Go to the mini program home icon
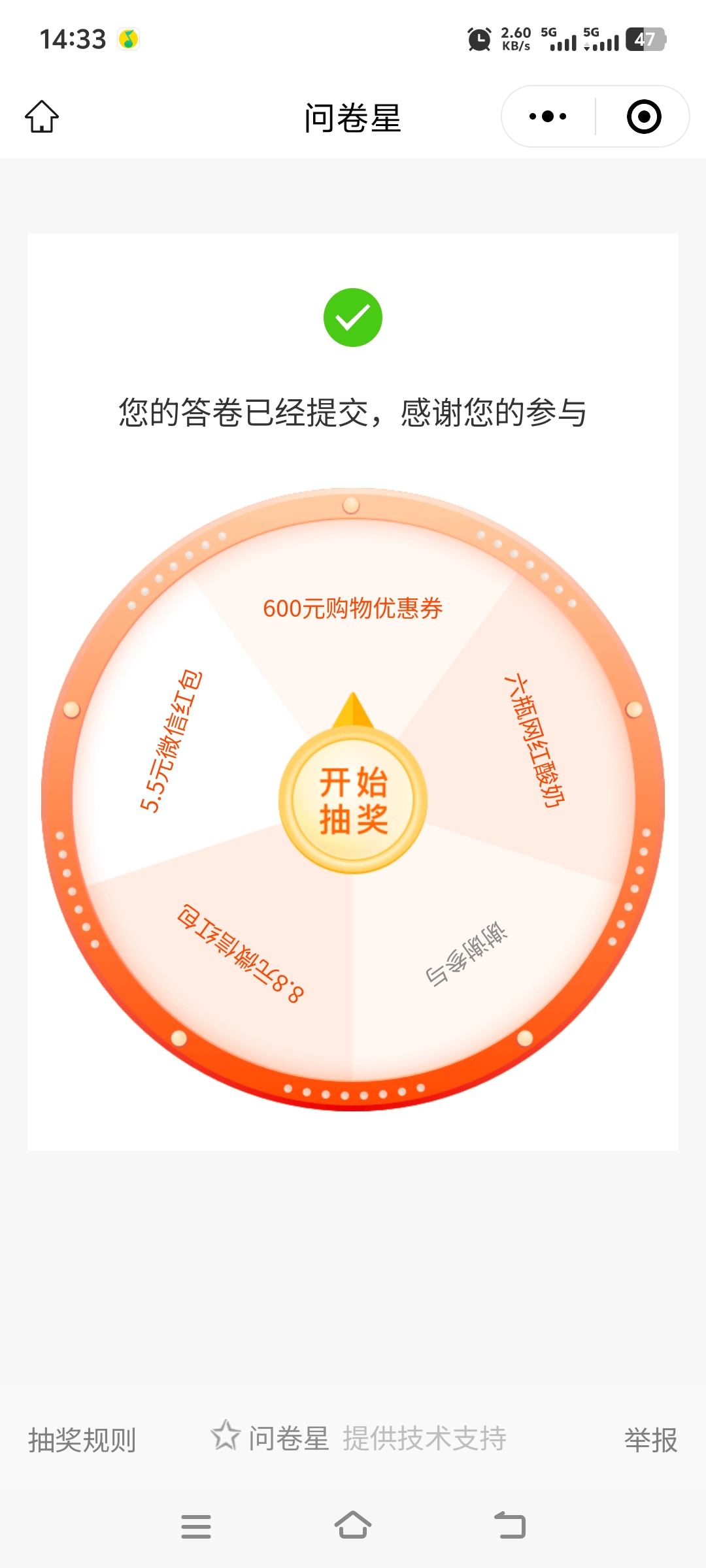Screen dimensions: 706x1568 [42, 117]
